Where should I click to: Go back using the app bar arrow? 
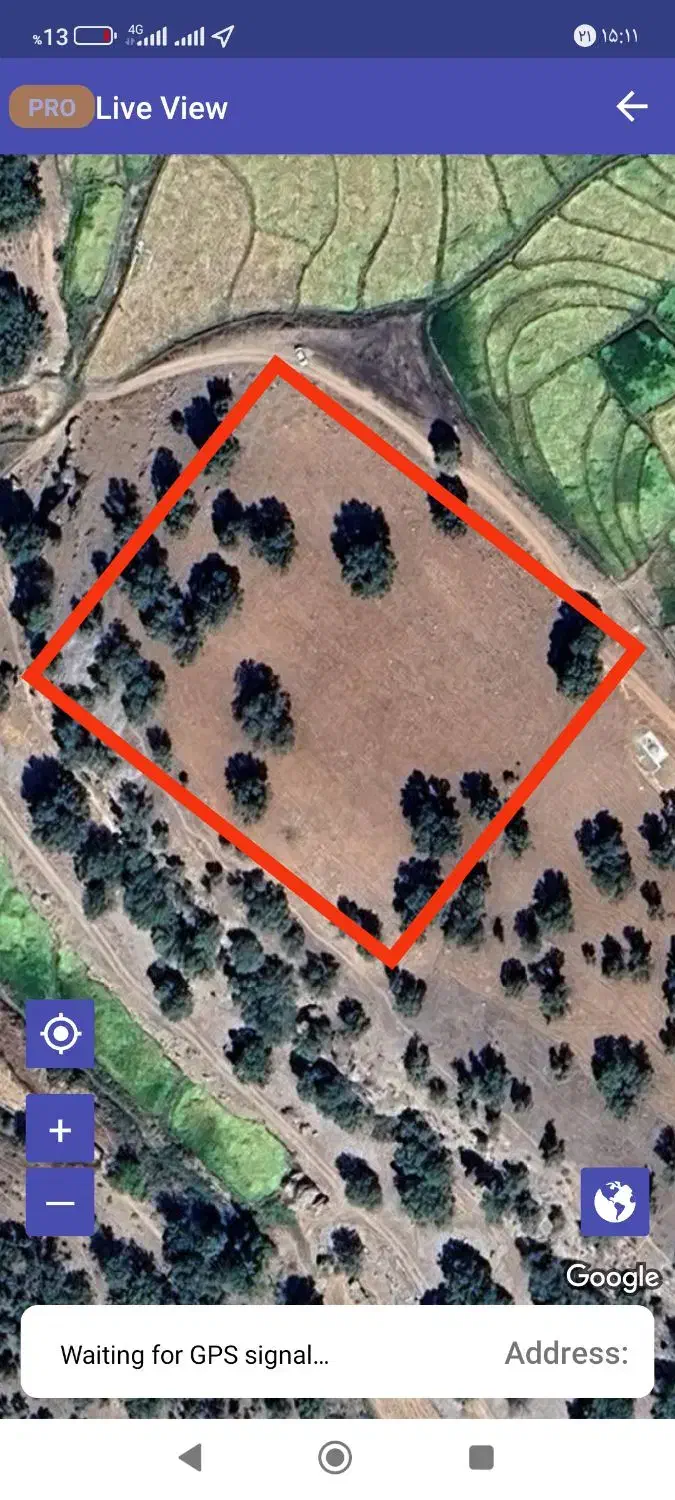[x=632, y=107]
